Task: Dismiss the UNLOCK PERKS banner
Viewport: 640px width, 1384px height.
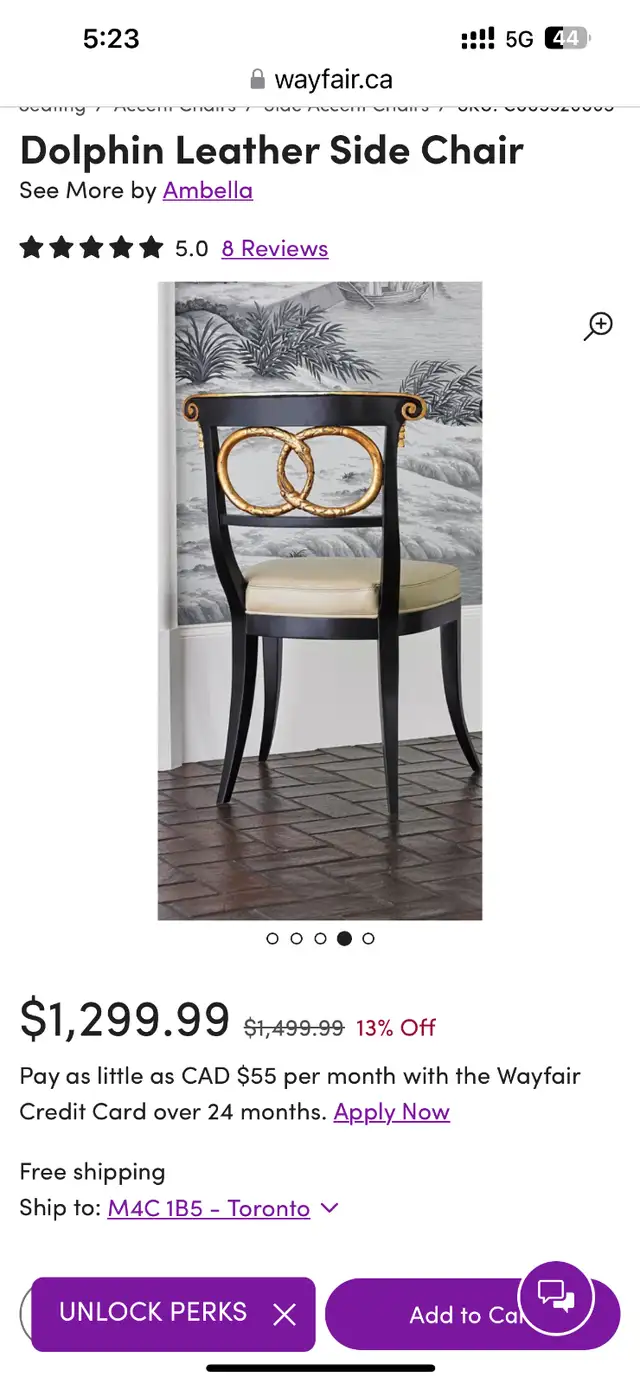Action: (285, 1314)
